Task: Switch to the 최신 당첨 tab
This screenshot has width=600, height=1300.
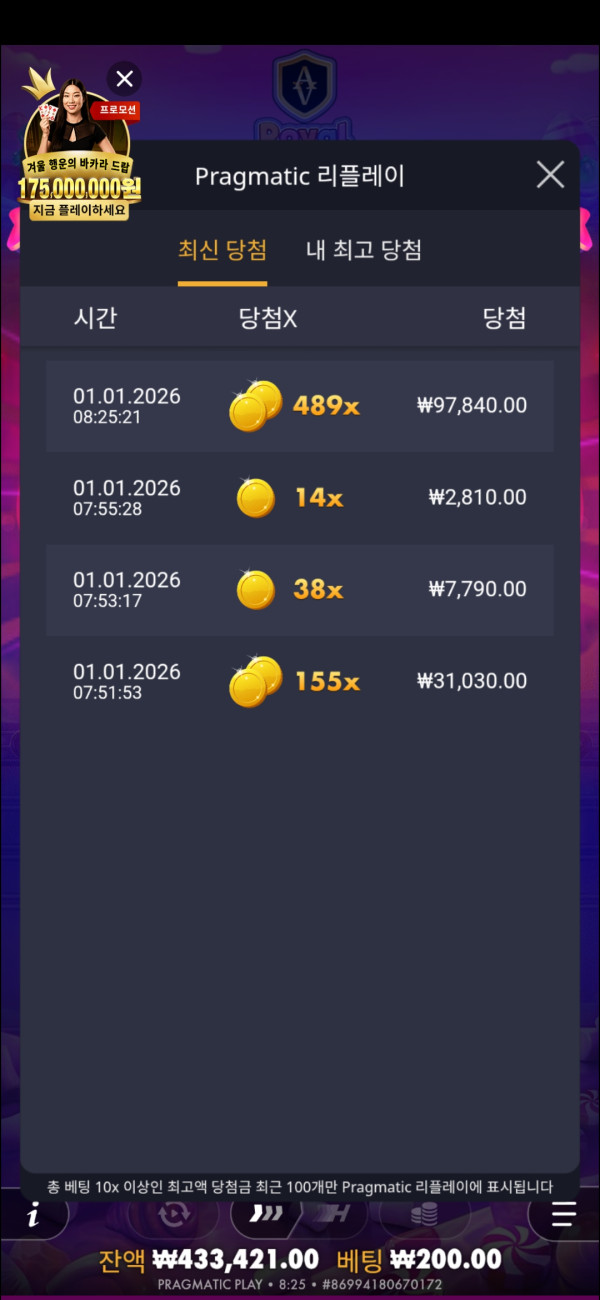Action: [x=222, y=250]
